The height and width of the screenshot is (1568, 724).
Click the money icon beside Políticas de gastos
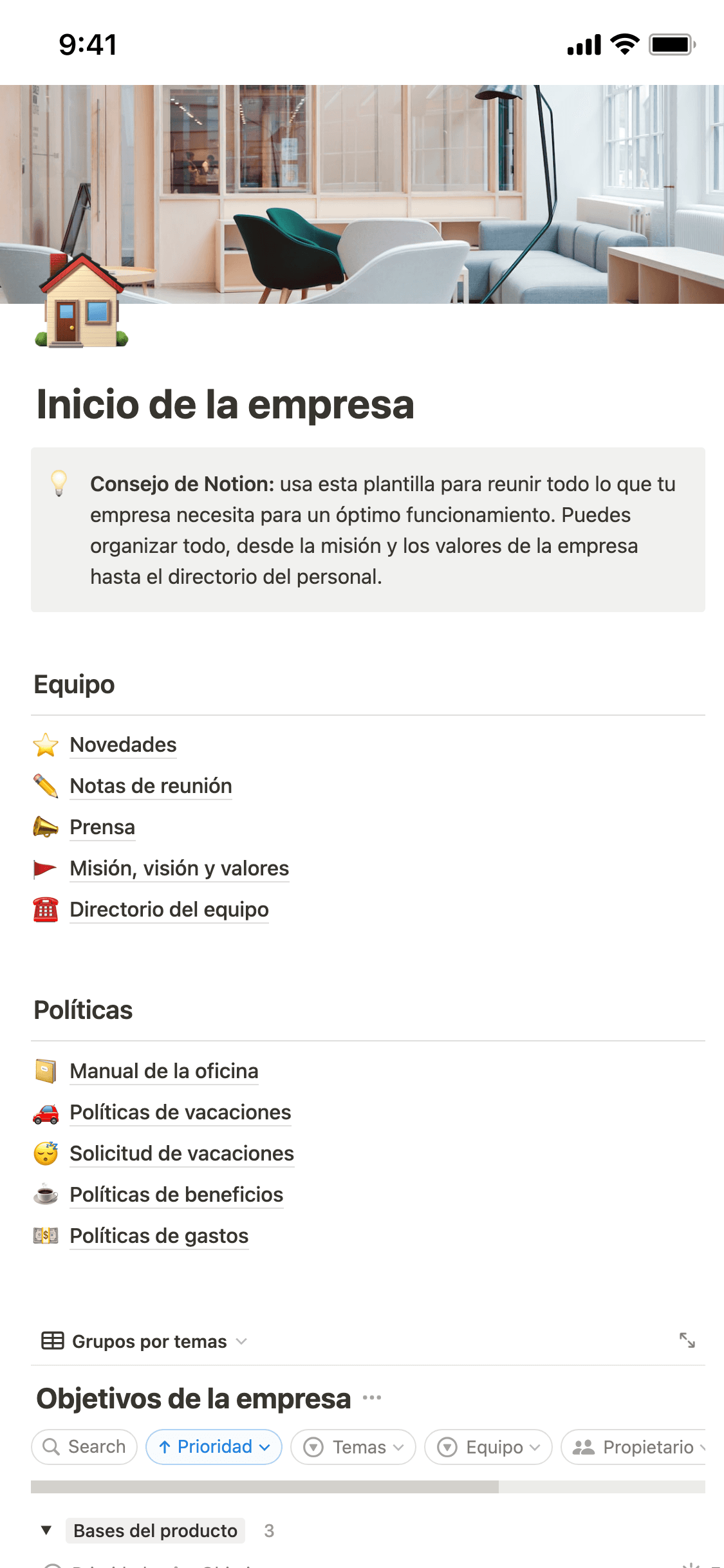[46, 1236]
